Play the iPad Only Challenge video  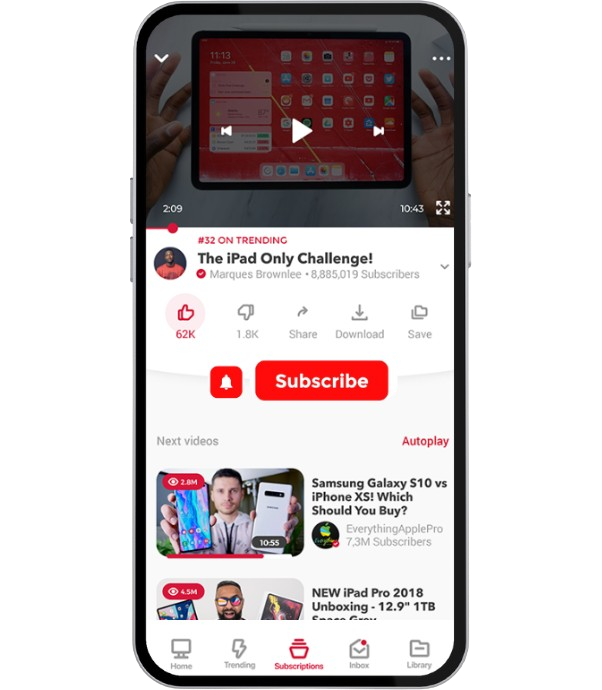[x=302, y=130]
